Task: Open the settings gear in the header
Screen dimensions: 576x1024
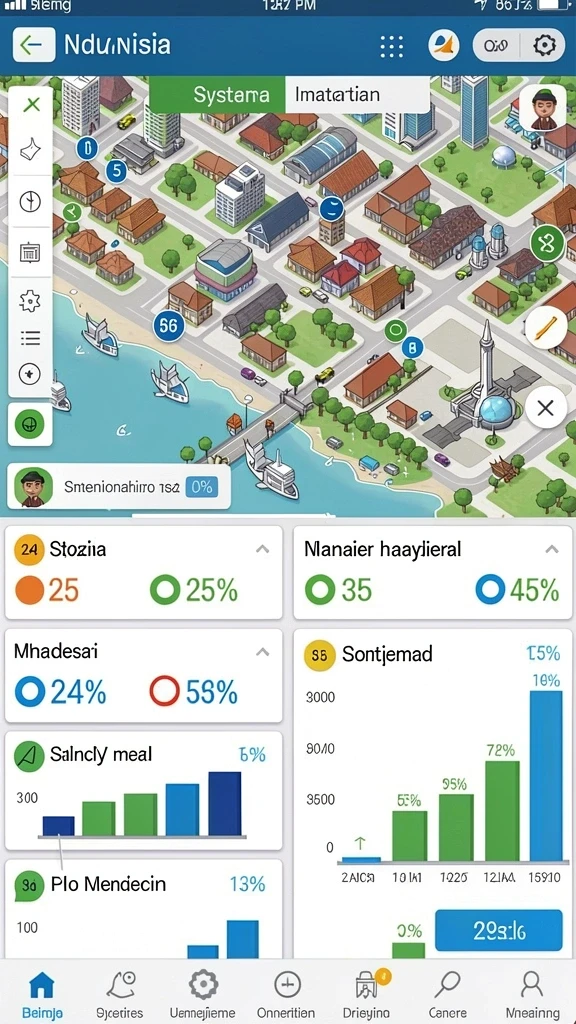Action: pyautogui.click(x=544, y=46)
